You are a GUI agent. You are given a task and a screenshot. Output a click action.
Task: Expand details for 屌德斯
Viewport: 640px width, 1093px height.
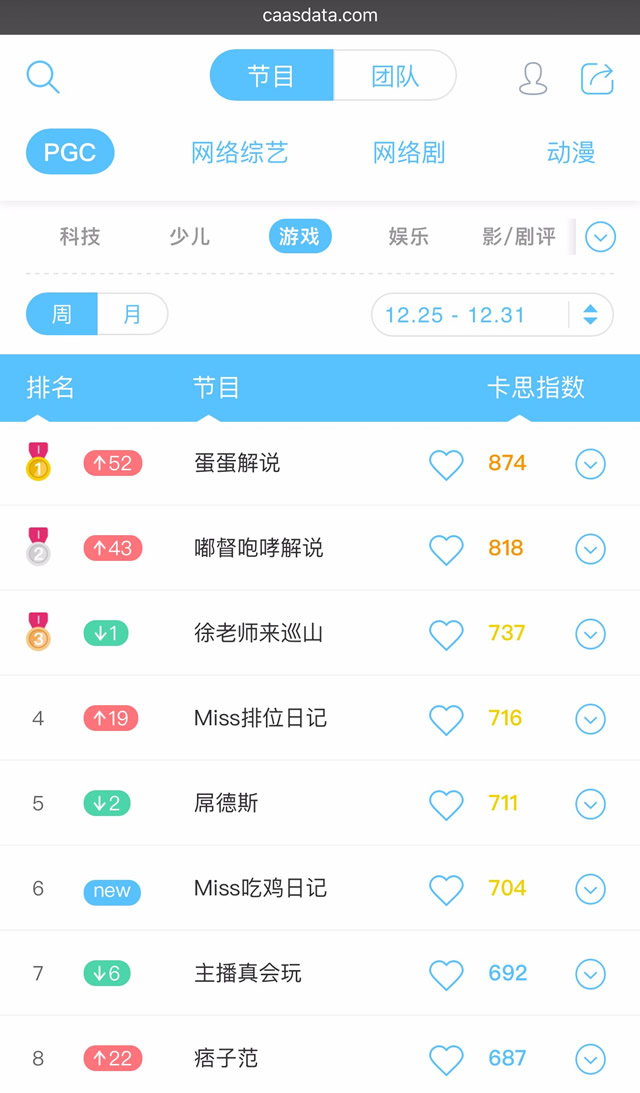(x=591, y=804)
